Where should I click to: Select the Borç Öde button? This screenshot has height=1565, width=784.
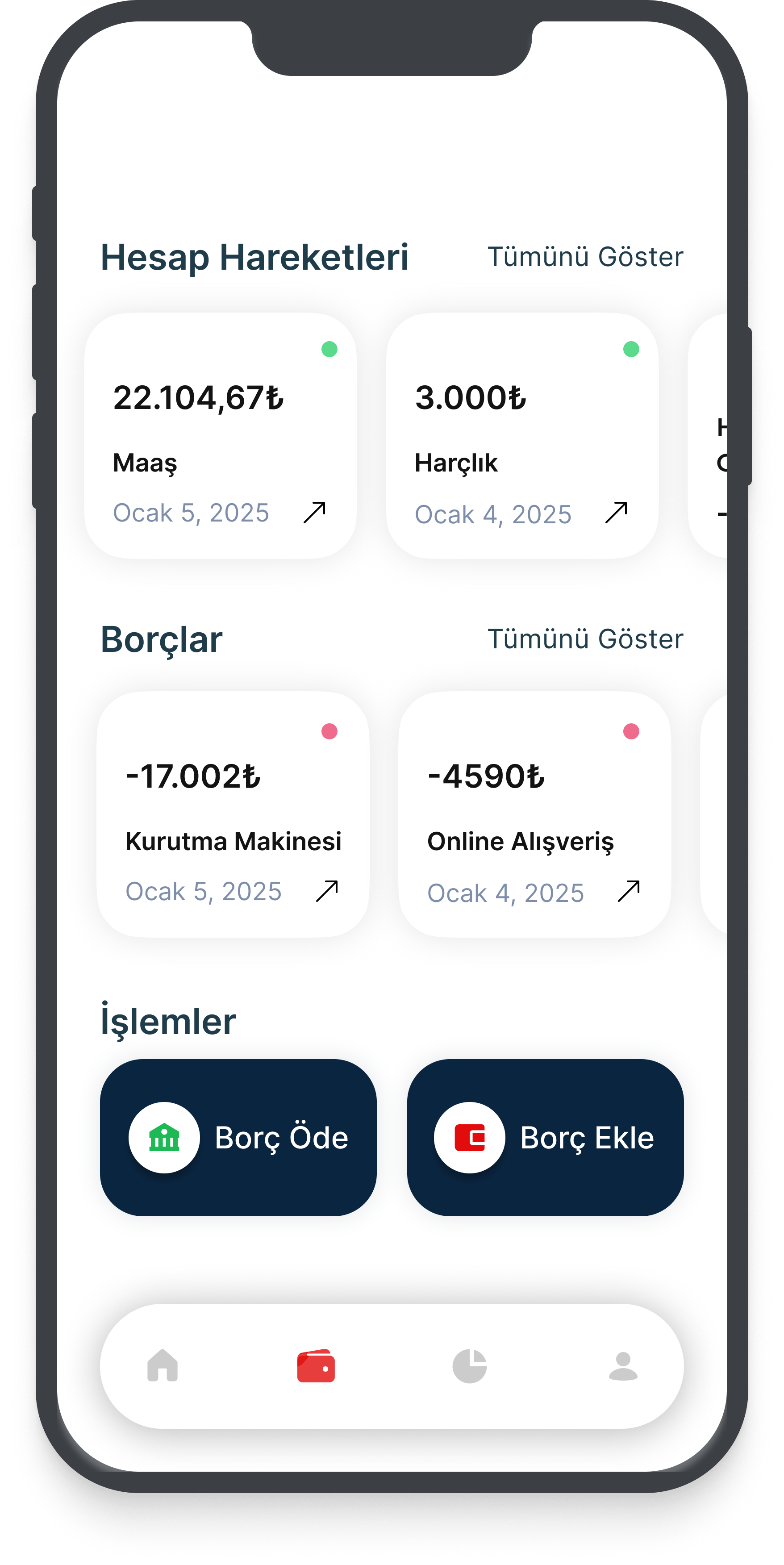[x=238, y=1137]
